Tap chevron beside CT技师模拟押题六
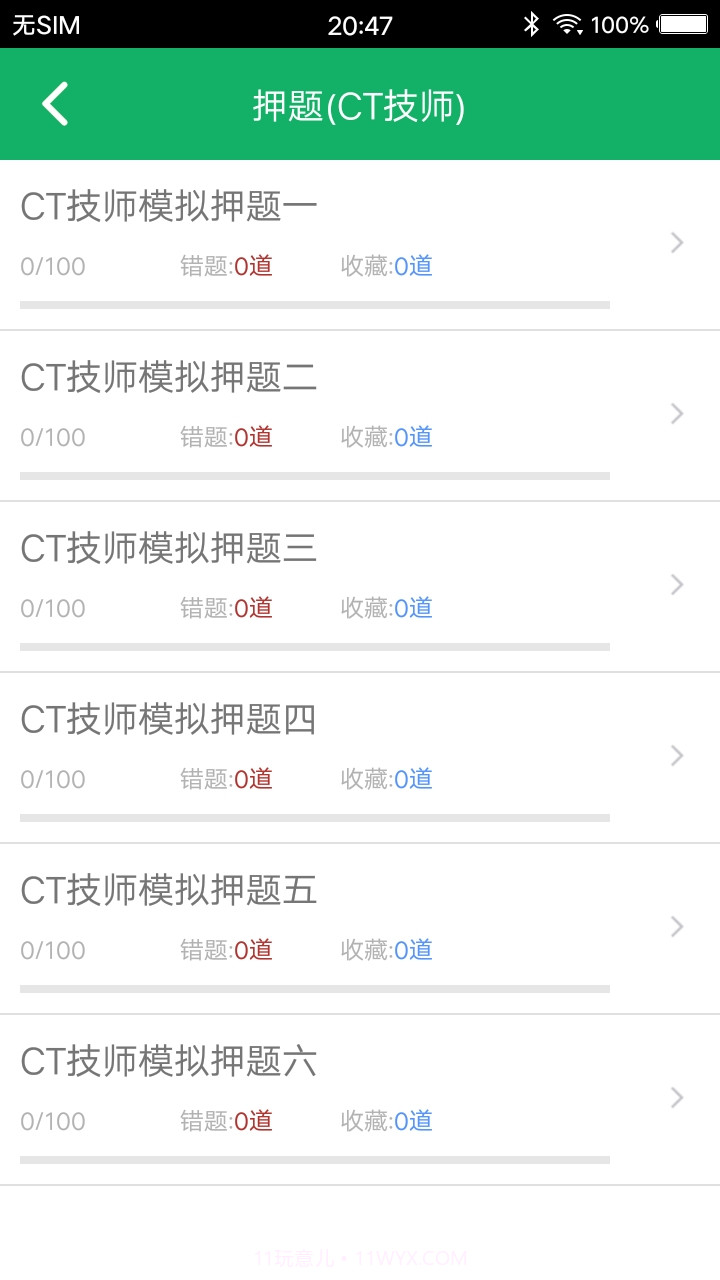Screen dimensions: 720x1280 click(676, 1098)
